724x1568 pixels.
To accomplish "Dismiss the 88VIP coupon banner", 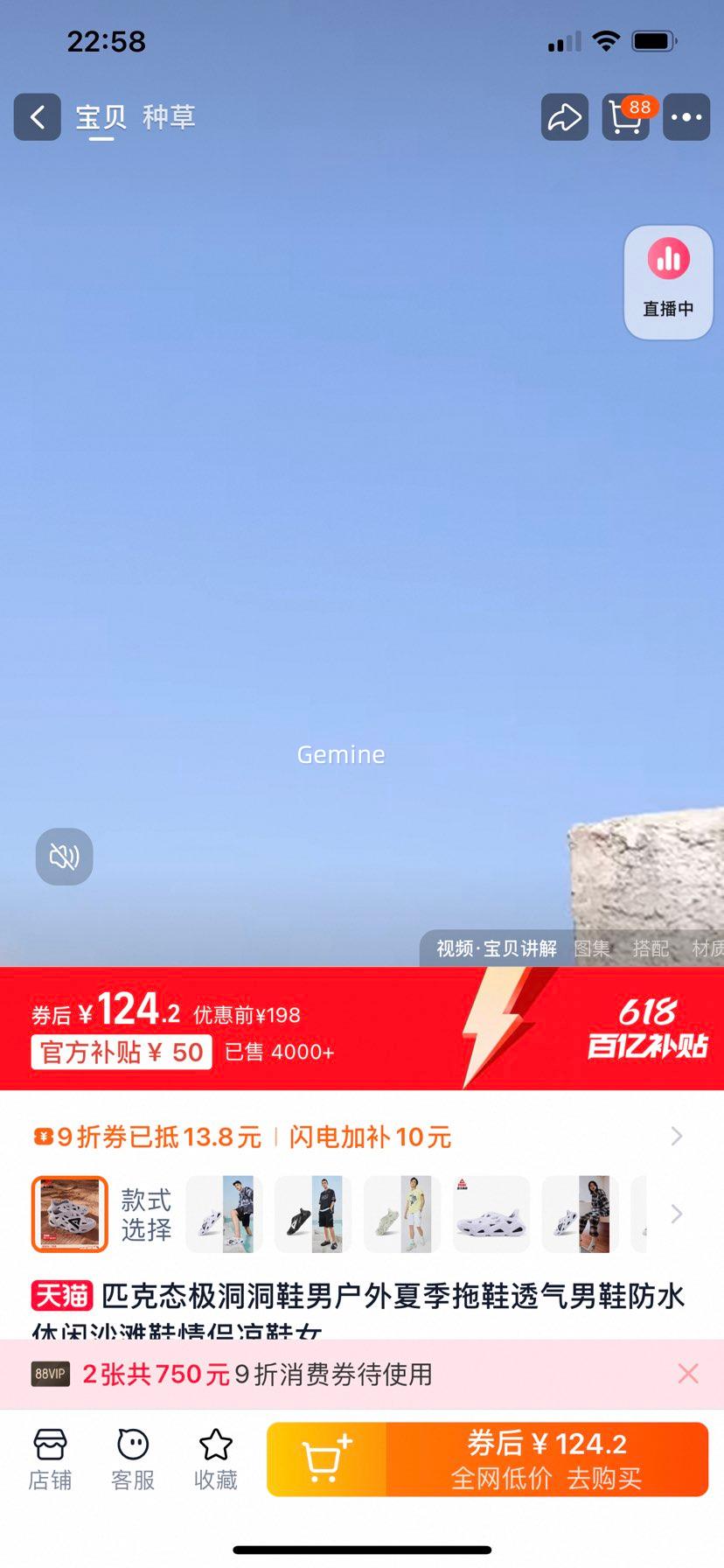I will (x=688, y=1374).
